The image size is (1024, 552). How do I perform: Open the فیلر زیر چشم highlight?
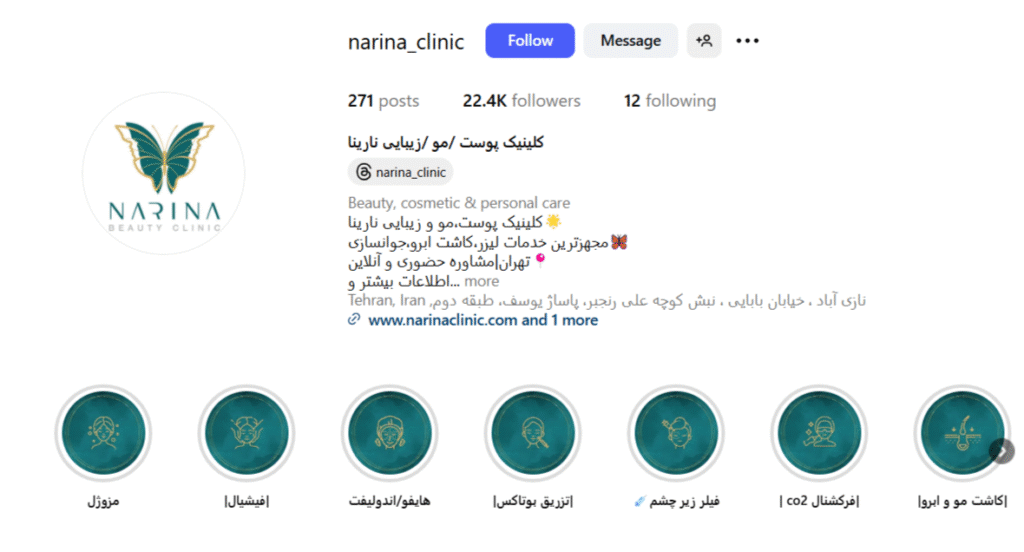tap(676, 434)
